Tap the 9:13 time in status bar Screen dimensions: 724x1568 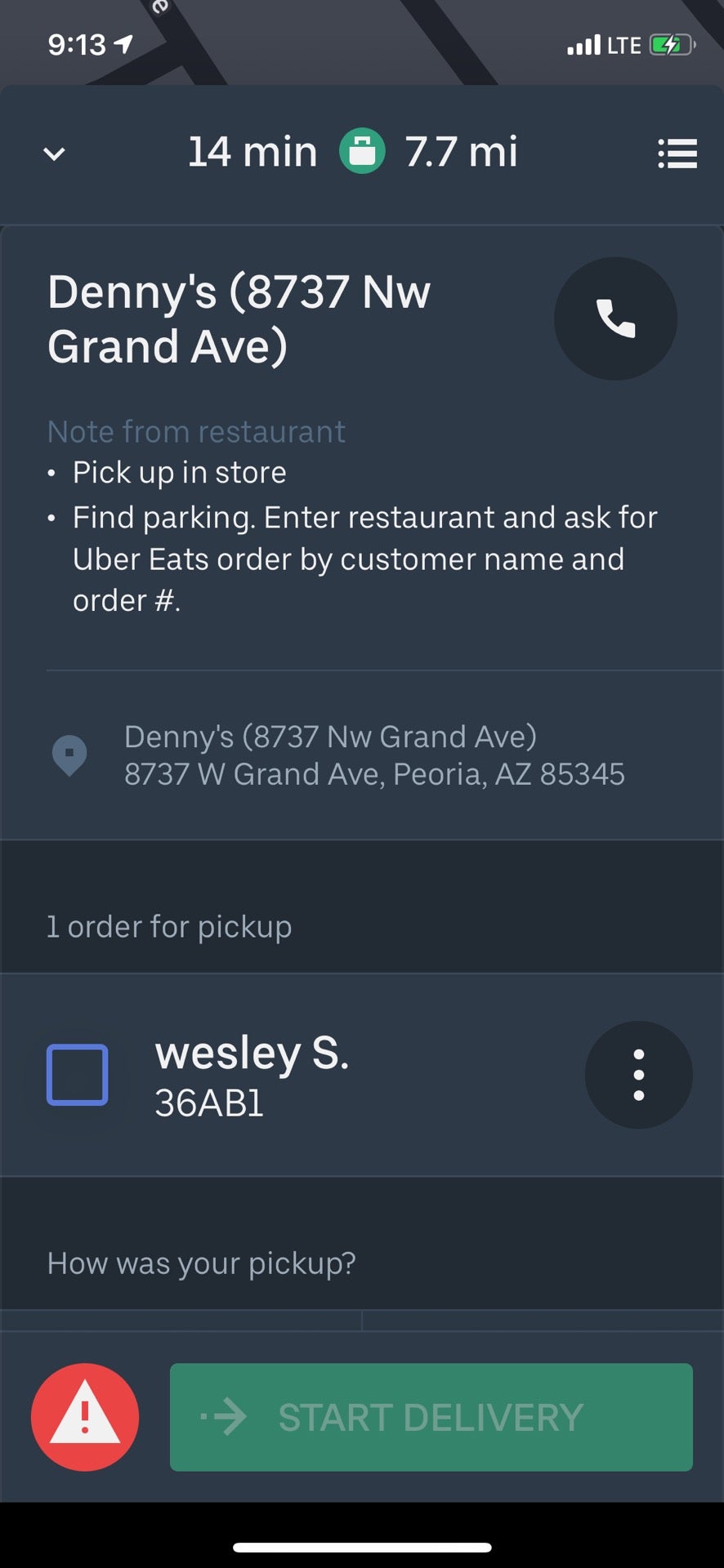point(78,42)
